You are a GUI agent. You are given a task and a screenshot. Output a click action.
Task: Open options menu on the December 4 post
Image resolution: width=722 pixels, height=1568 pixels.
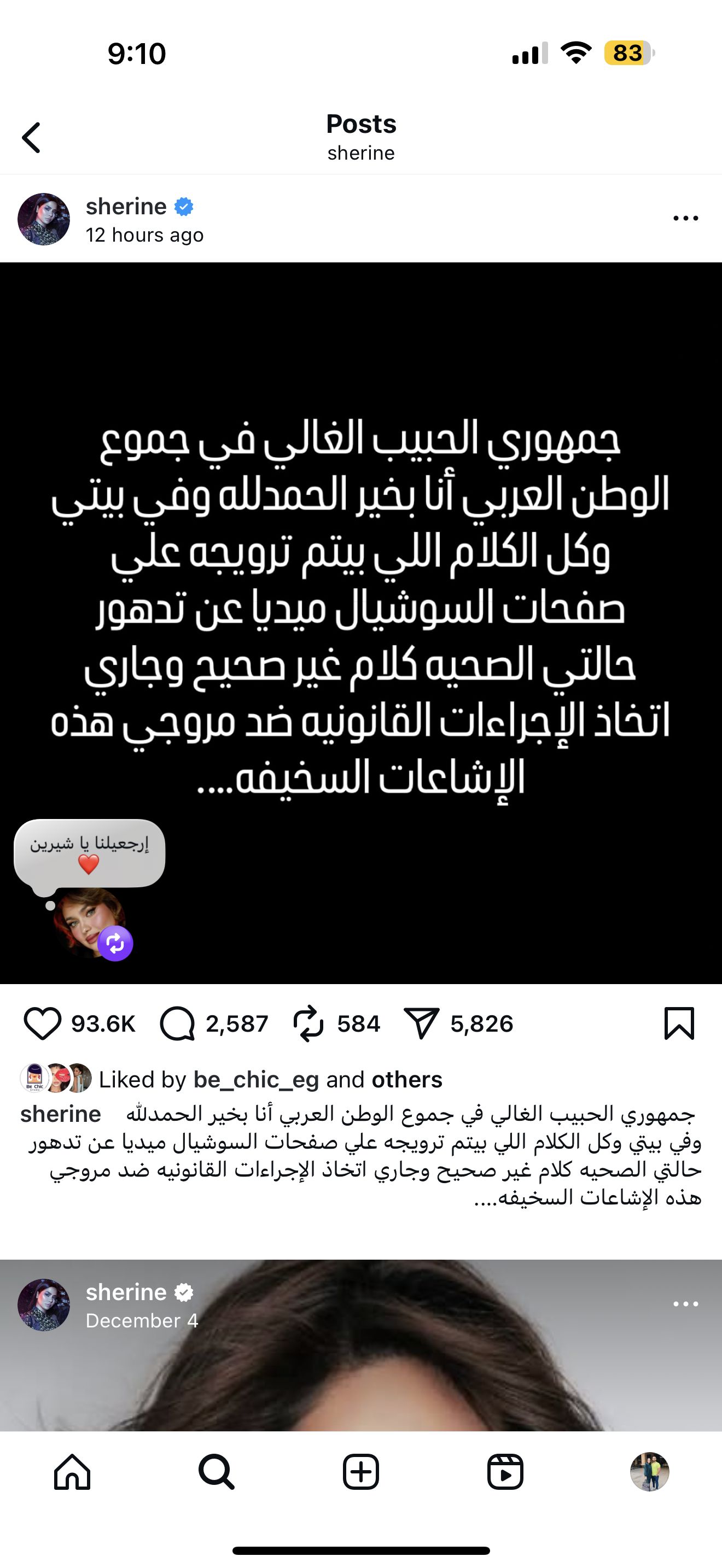click(685, 1304)
